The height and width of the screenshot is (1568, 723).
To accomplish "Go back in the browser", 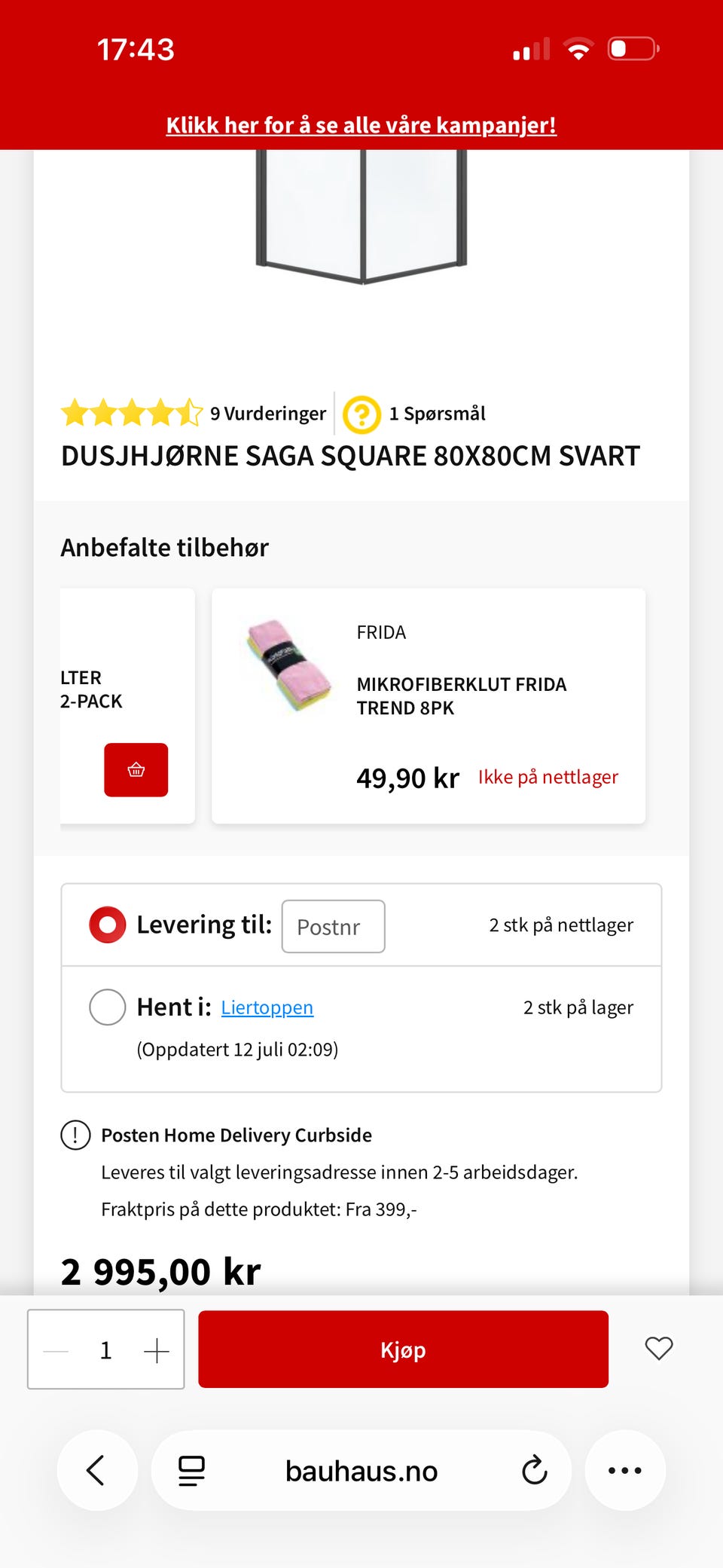I will pyautogui.click(x=96, y=1470).
